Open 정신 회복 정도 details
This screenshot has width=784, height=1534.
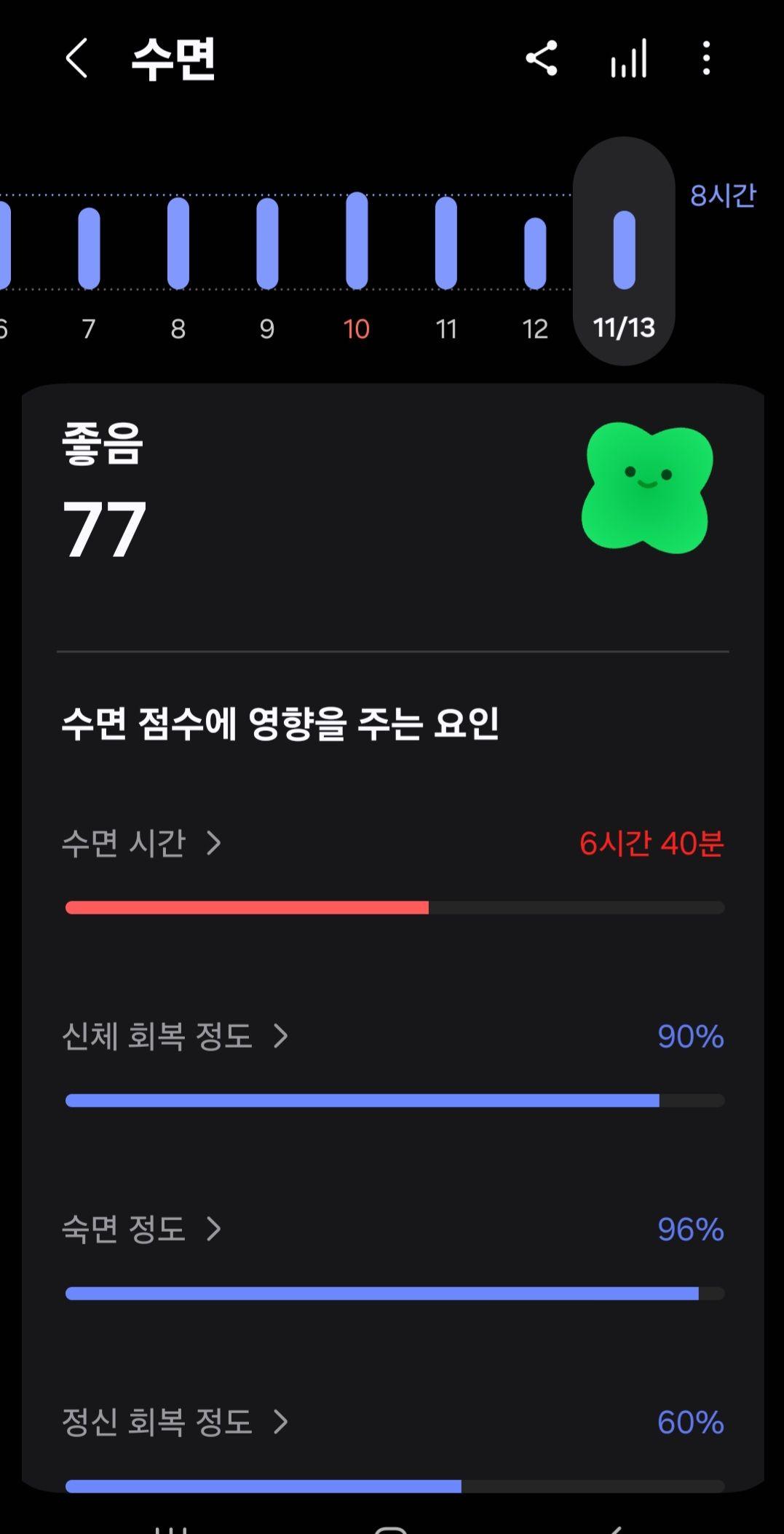(x=175, y=1422)
